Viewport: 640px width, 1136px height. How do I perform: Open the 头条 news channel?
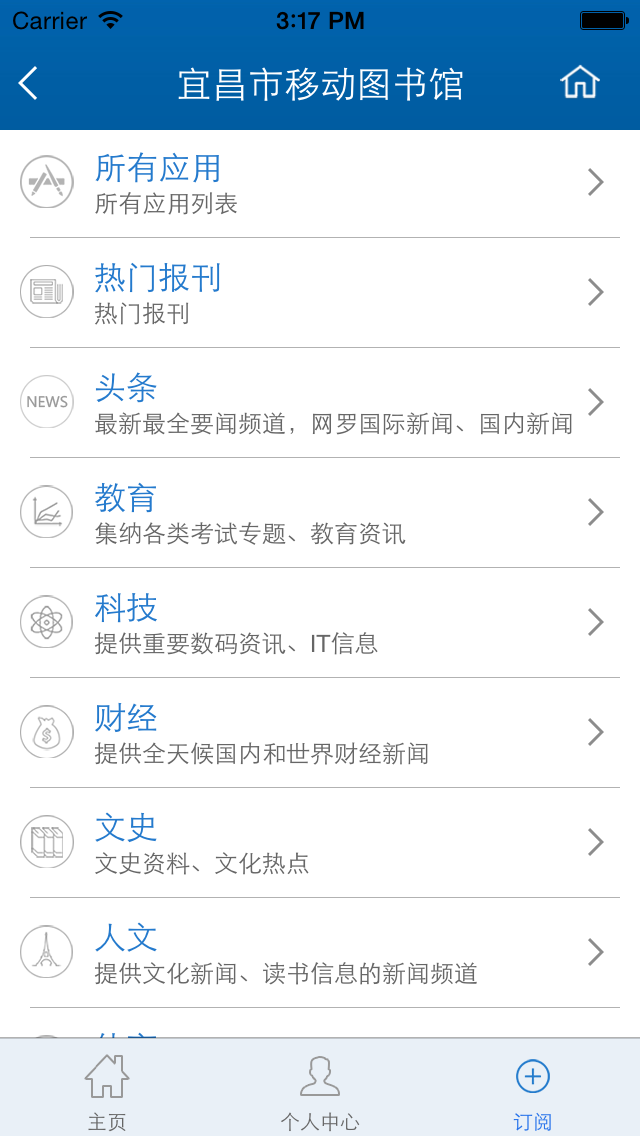(320, 403)
